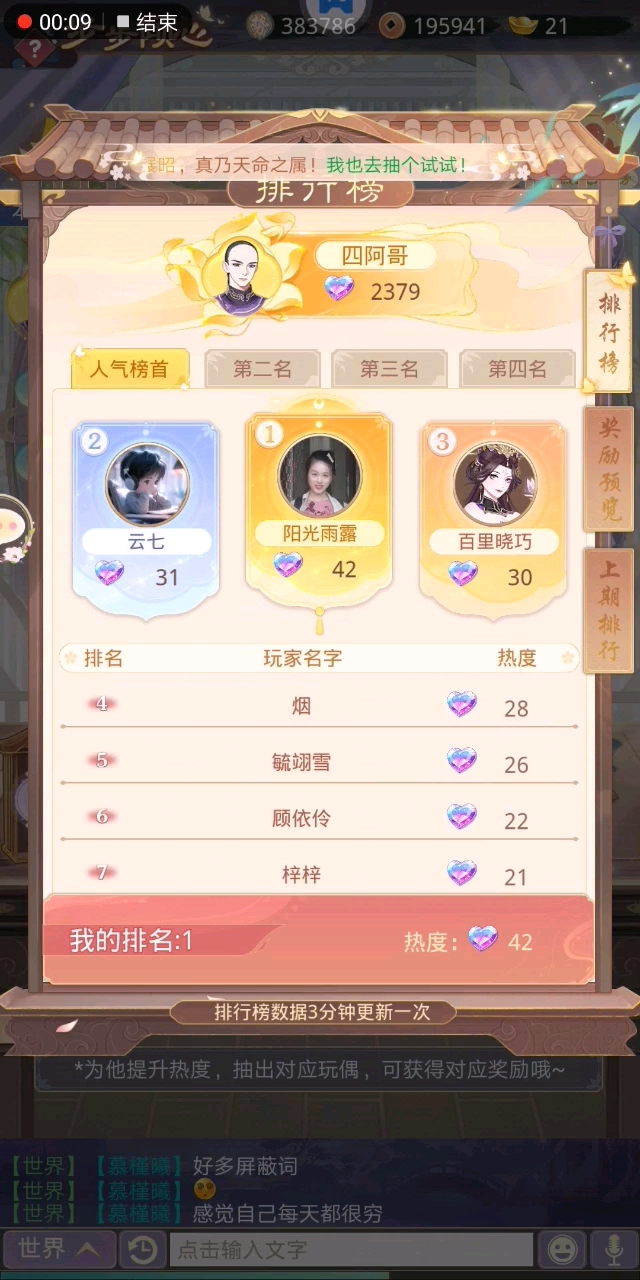Viewport: 640px width, 1280px height.
Task: View the 上期排行 side tab
Action: (x=609, y=610)
